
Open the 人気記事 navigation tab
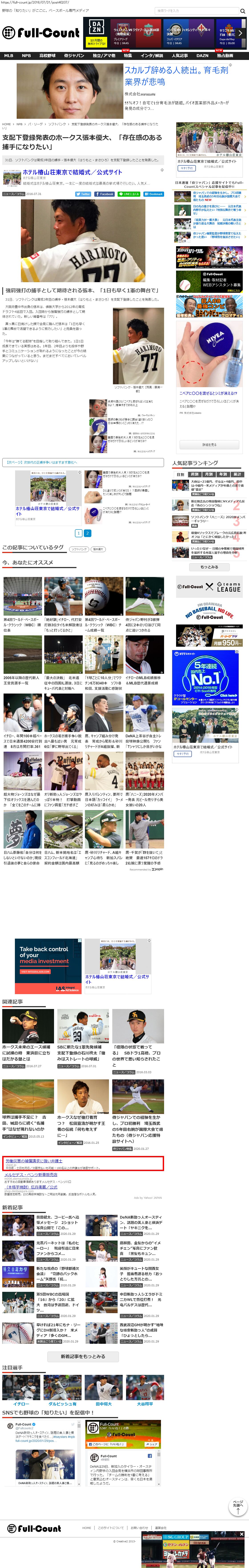(x=179, y=56)
